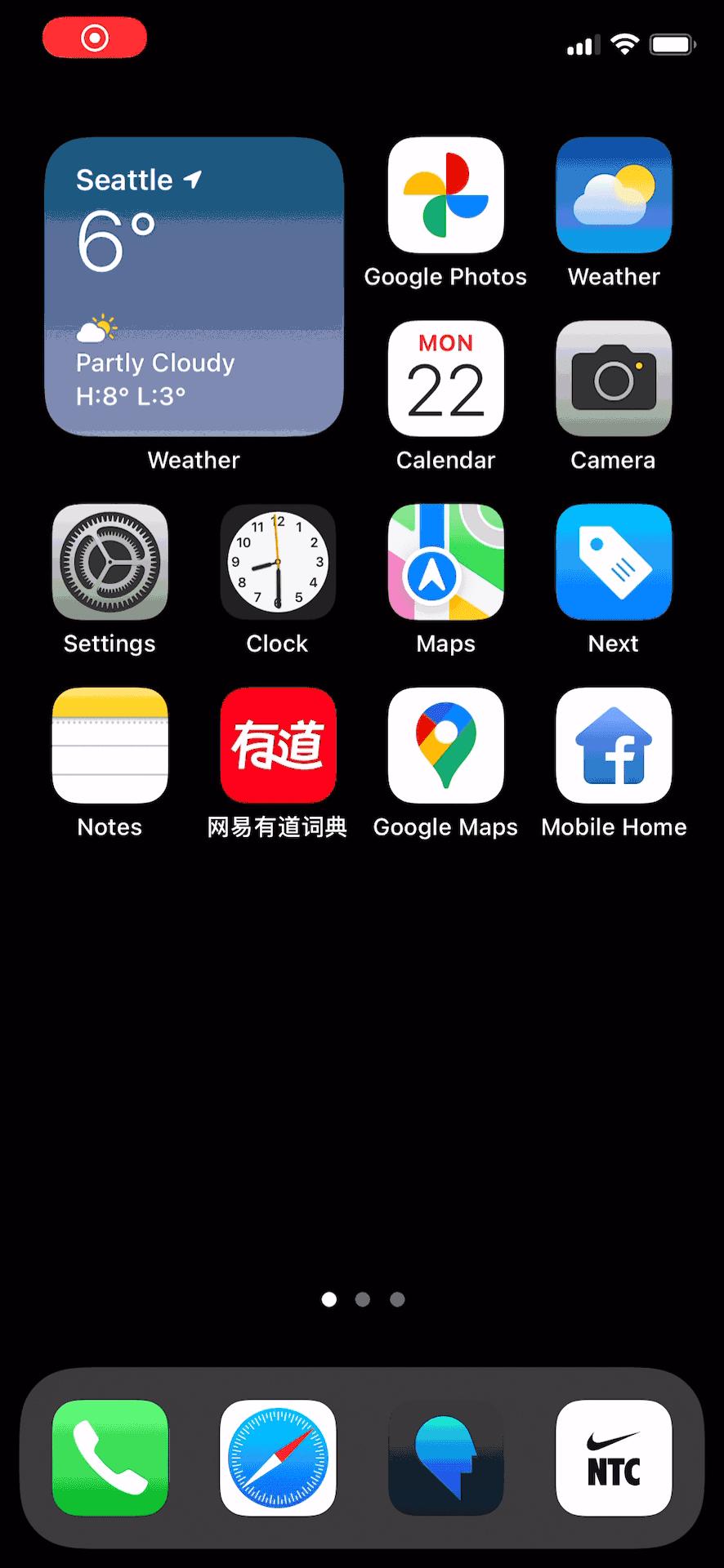
Task: Open the Phone app from the dock
Action: coord(109,1459)
